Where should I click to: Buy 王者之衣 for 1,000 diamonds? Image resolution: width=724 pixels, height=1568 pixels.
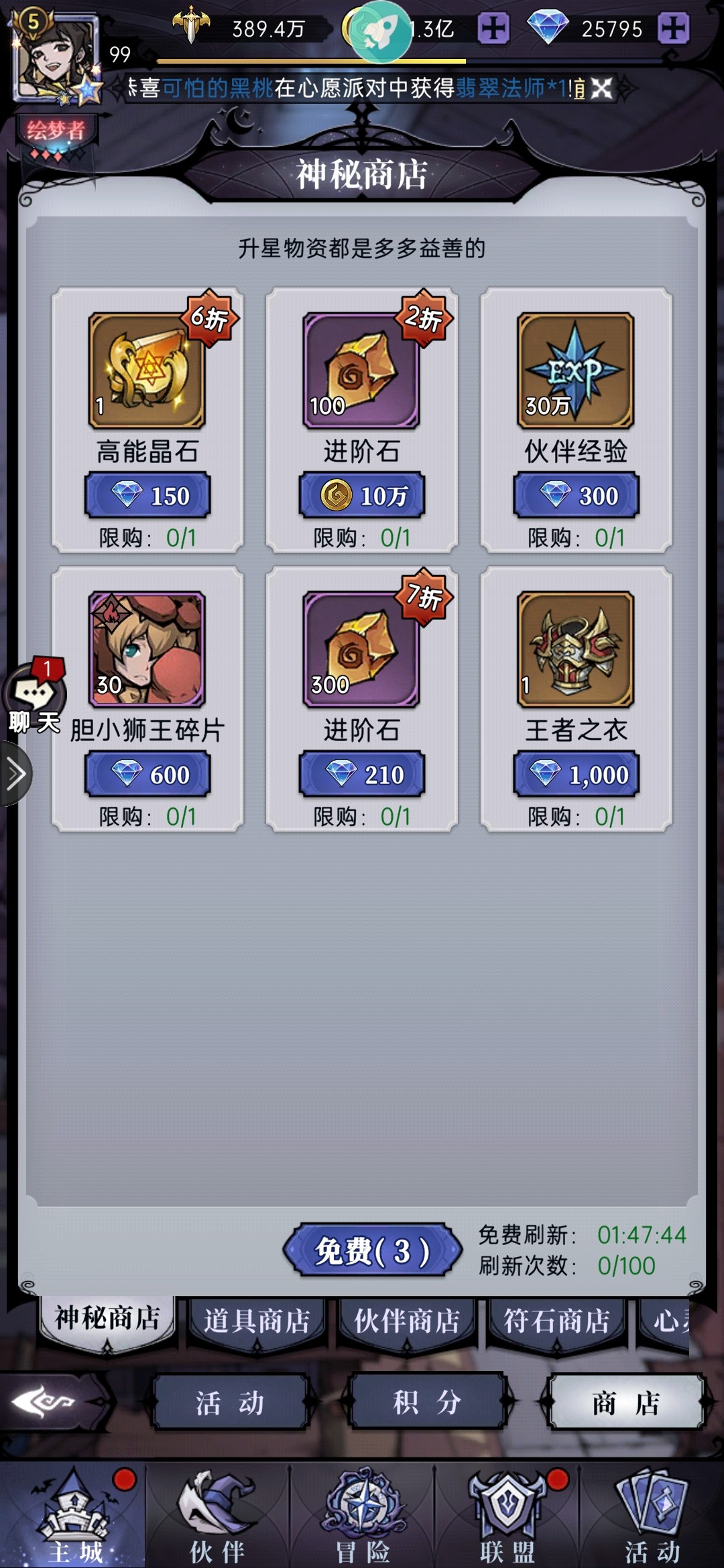click(577, 775)
